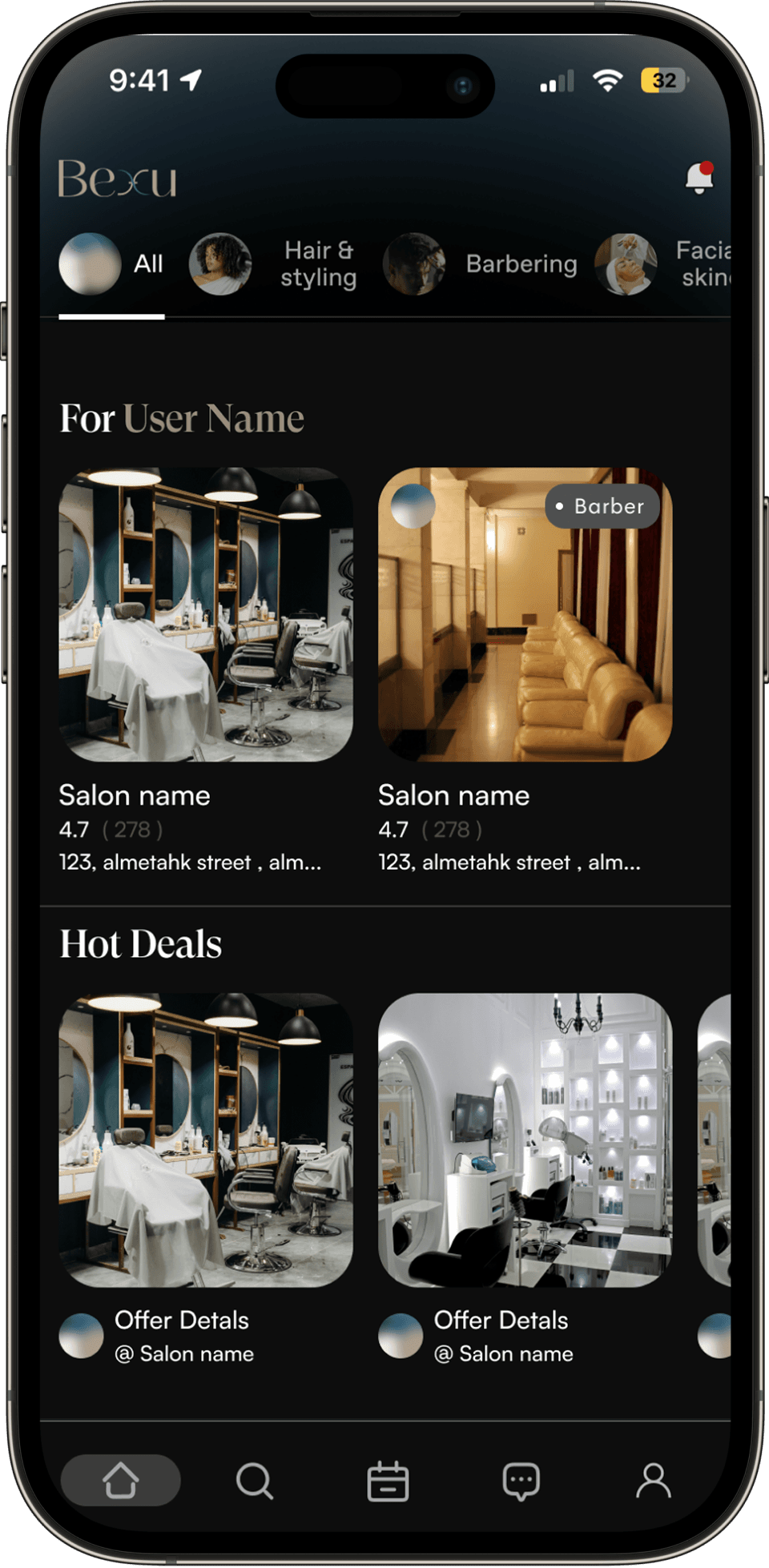Select the All category tab

[112, 264]
